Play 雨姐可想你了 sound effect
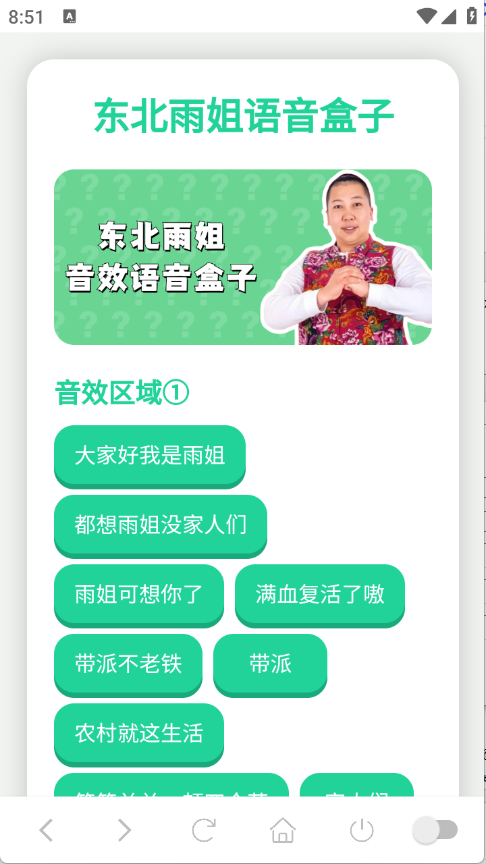The height and width of the screenshot is (864, 486). (x=139, y=595)
